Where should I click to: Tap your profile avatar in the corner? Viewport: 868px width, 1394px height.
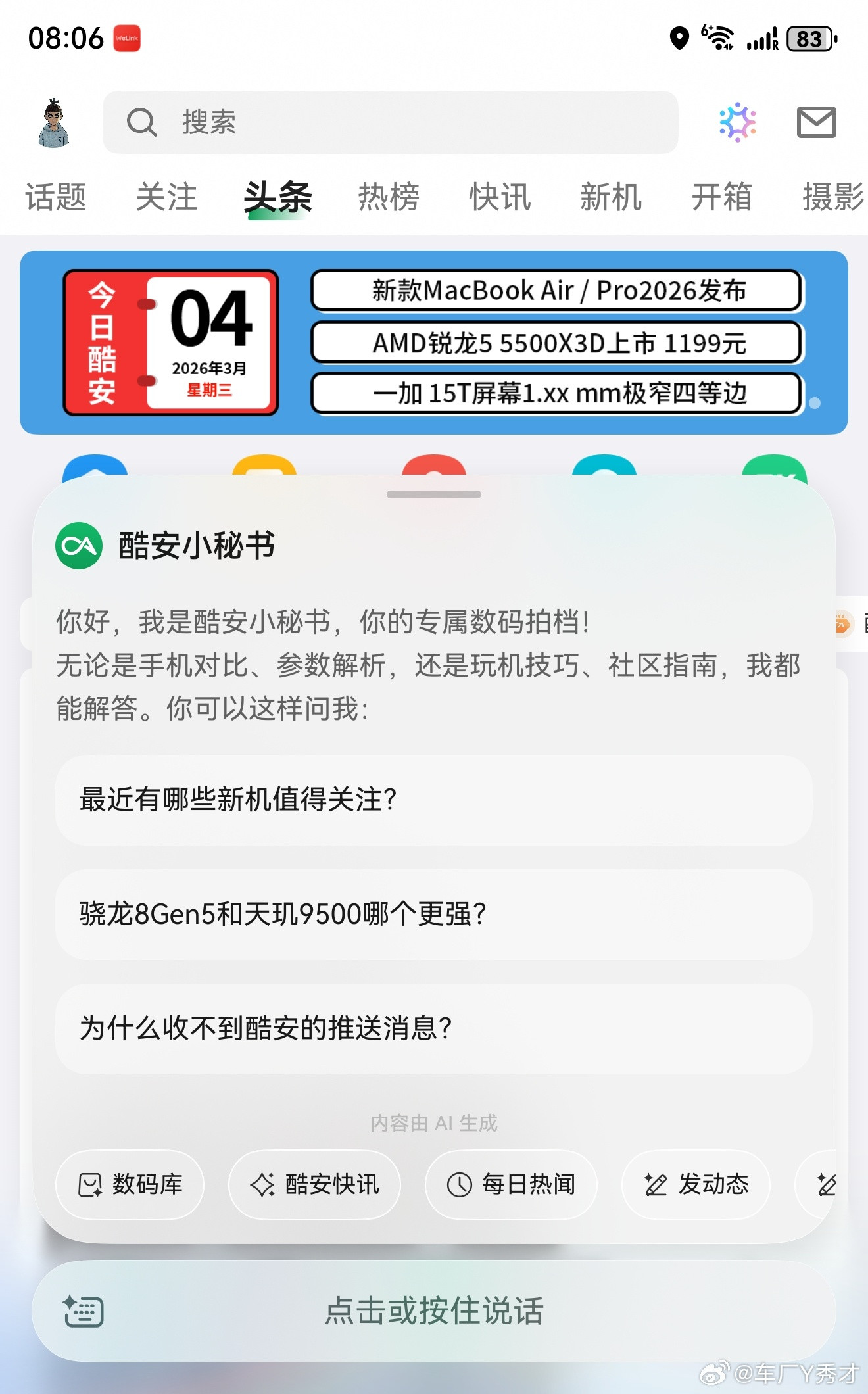(55, 122)
